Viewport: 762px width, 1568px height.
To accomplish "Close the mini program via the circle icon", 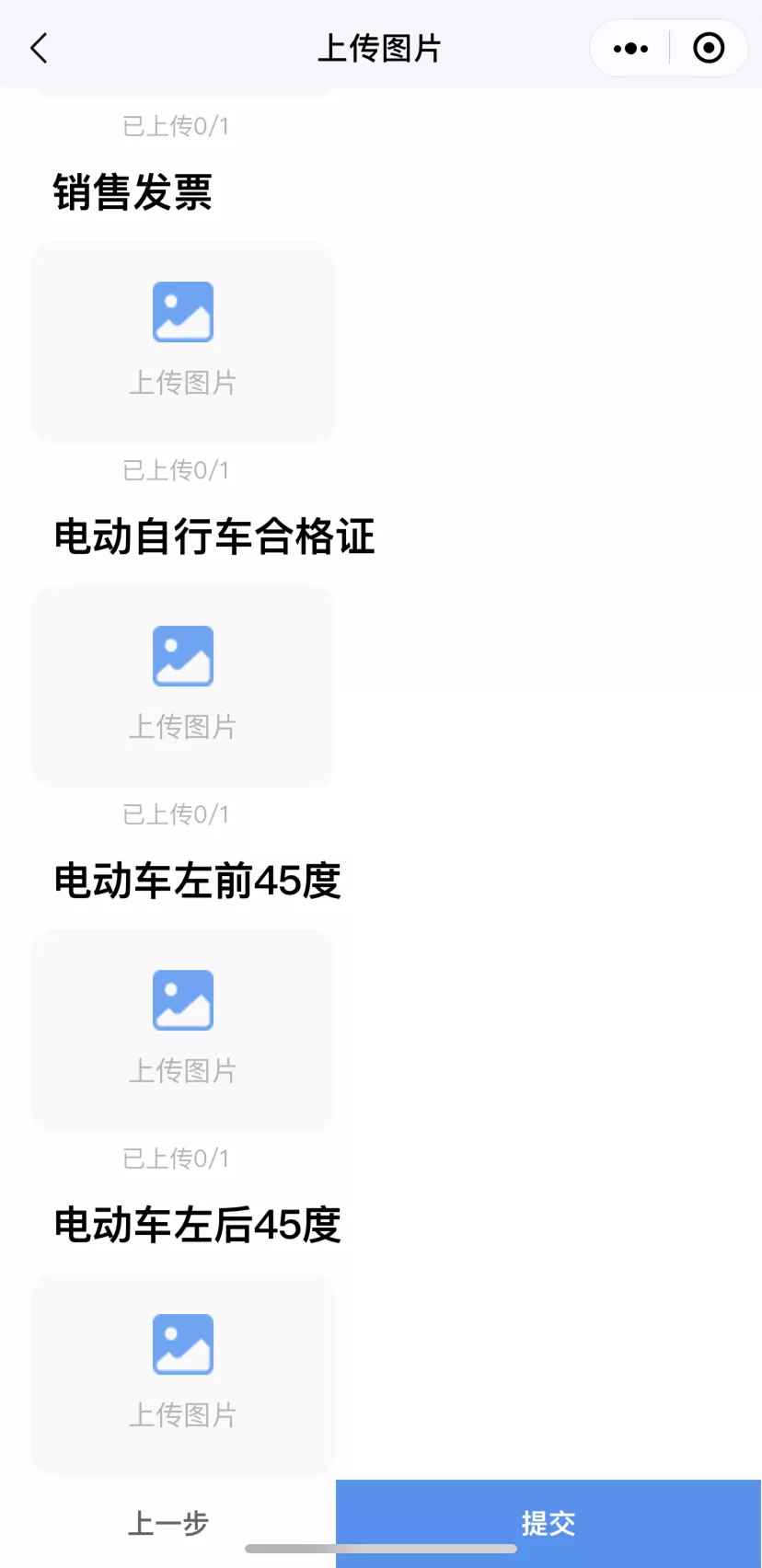I will pyautogui.click(x=708, y=48).
